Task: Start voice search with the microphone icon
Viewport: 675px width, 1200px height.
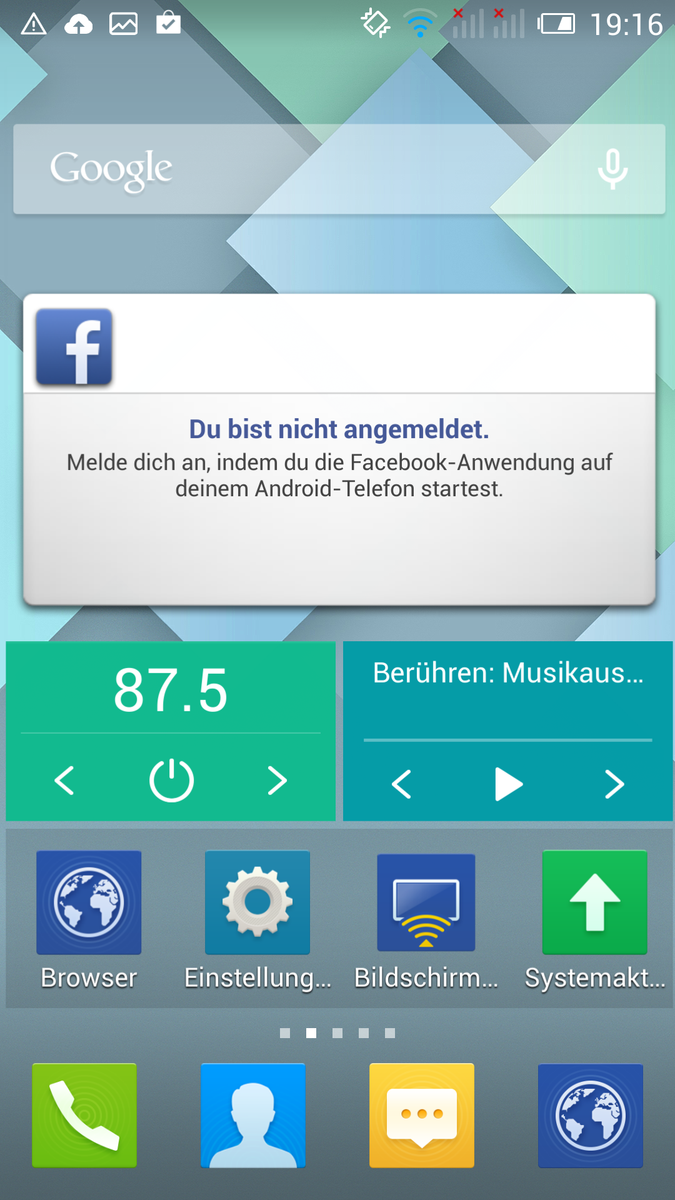Action: click(612, 169)
